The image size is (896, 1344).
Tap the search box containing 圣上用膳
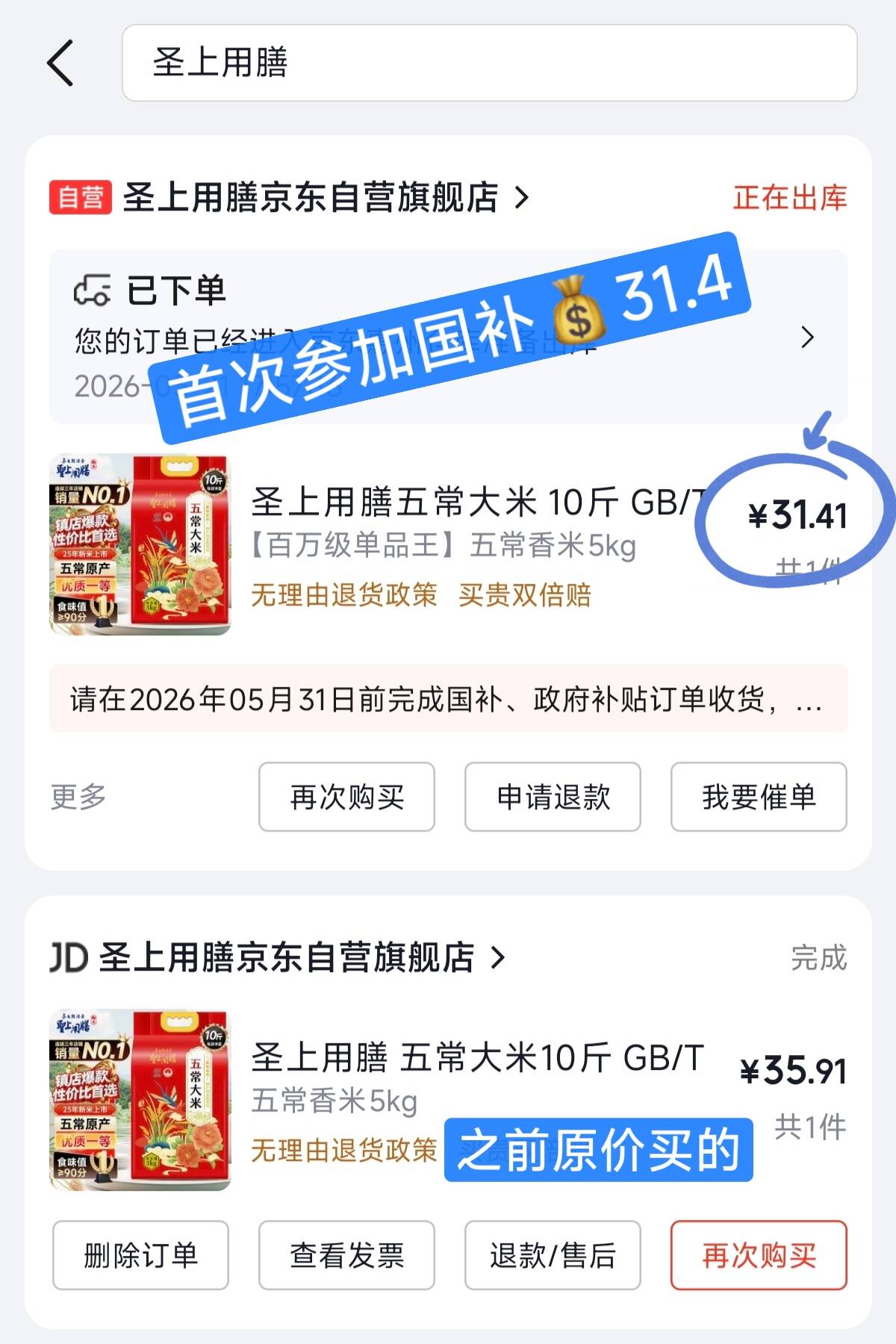pyautogui.click(x=489, y=63)
